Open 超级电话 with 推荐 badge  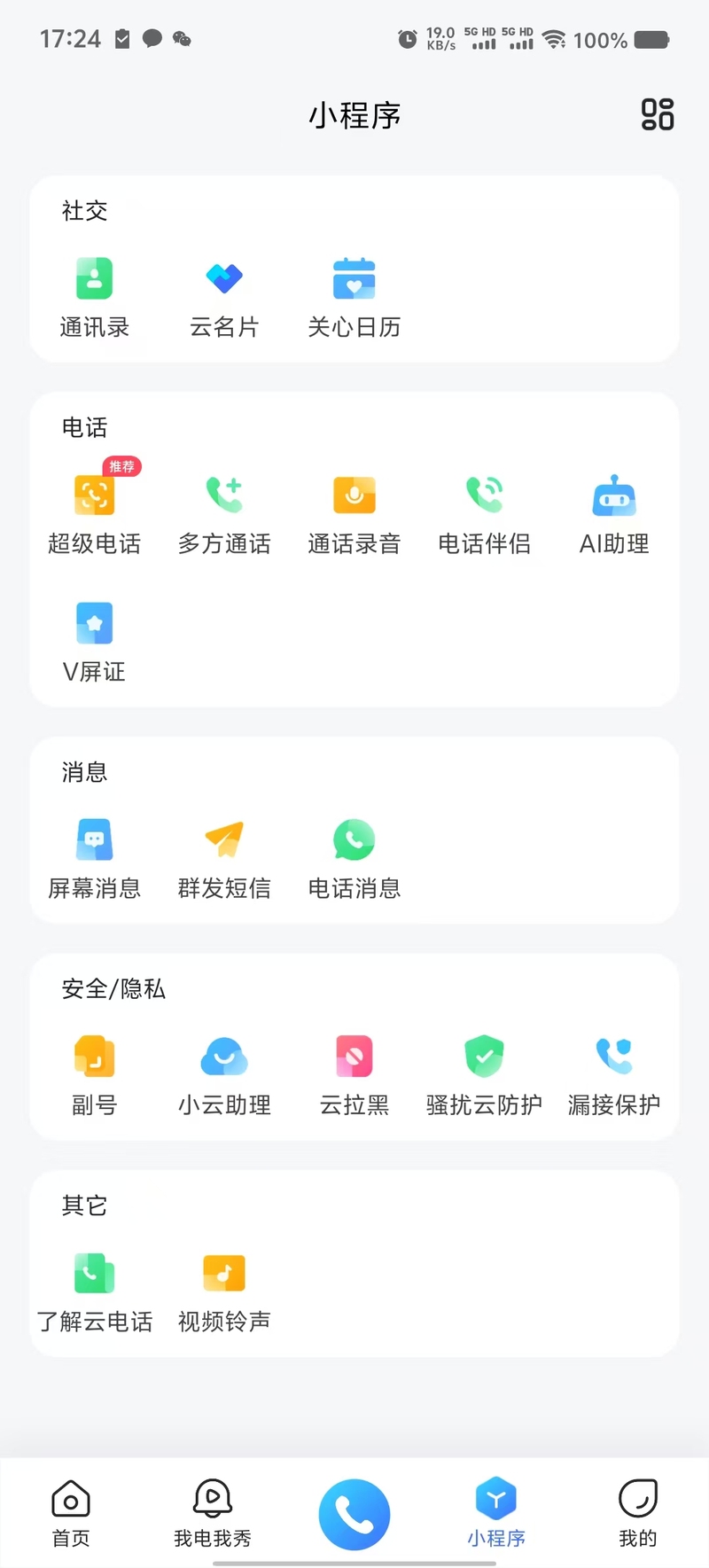[95, 507]
